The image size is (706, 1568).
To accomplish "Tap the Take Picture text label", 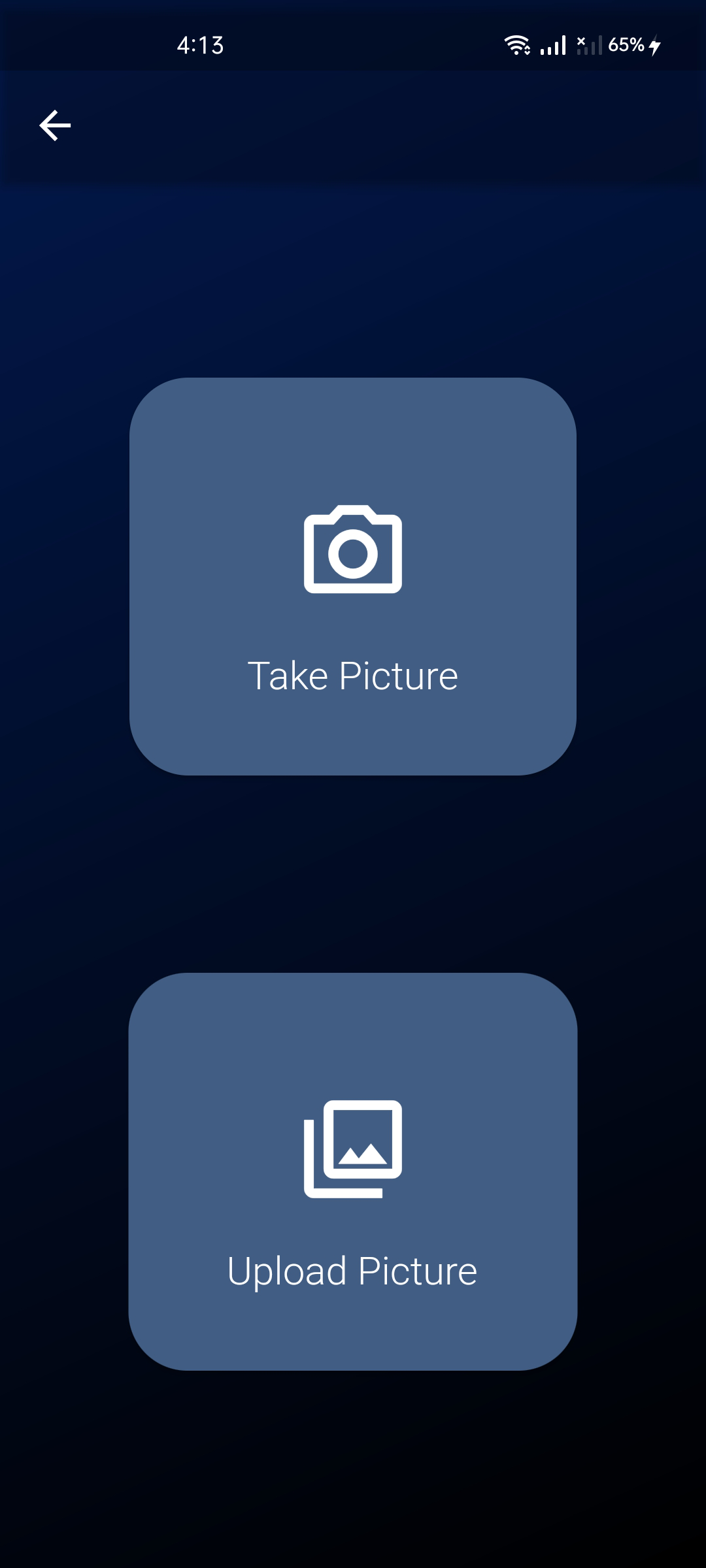I will [353, 676].
